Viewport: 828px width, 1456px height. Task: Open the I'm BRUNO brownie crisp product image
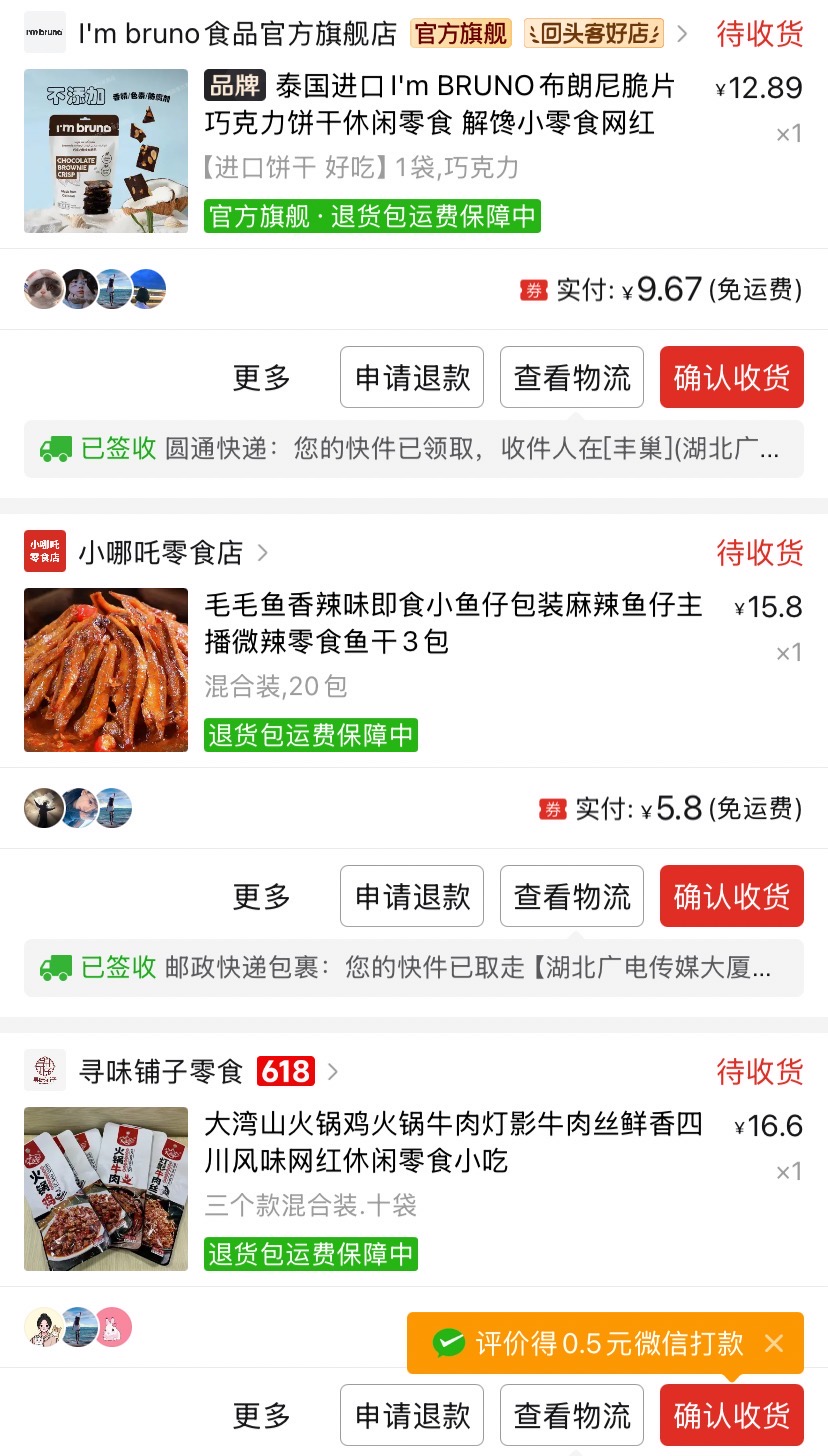point(106,151)
